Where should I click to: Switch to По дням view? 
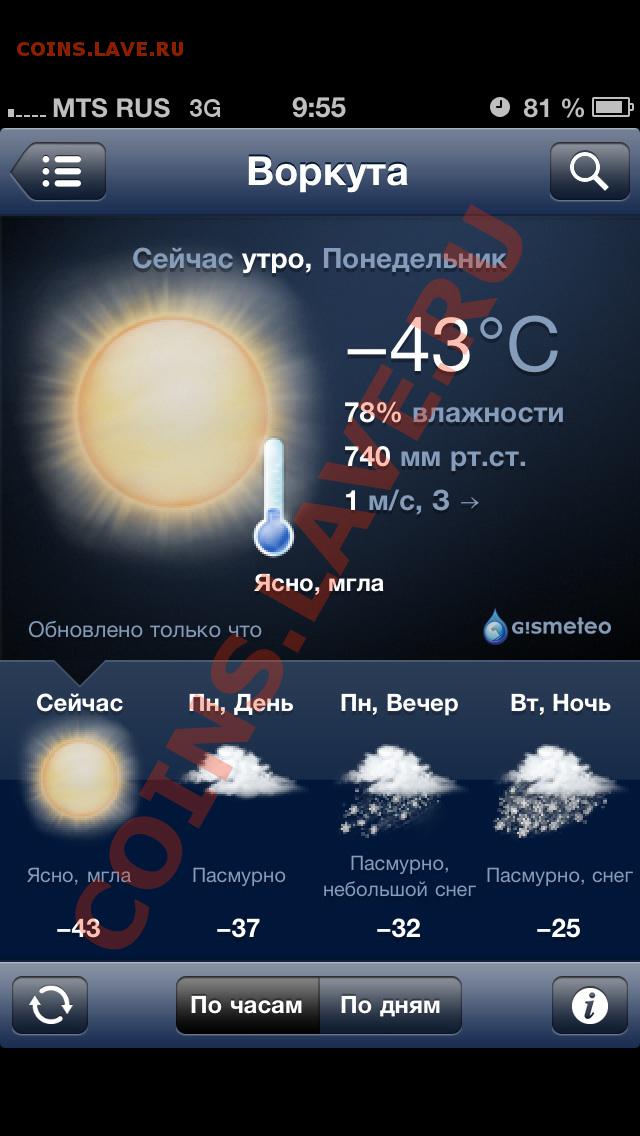pyautogui.click(x=391, y=1005)
